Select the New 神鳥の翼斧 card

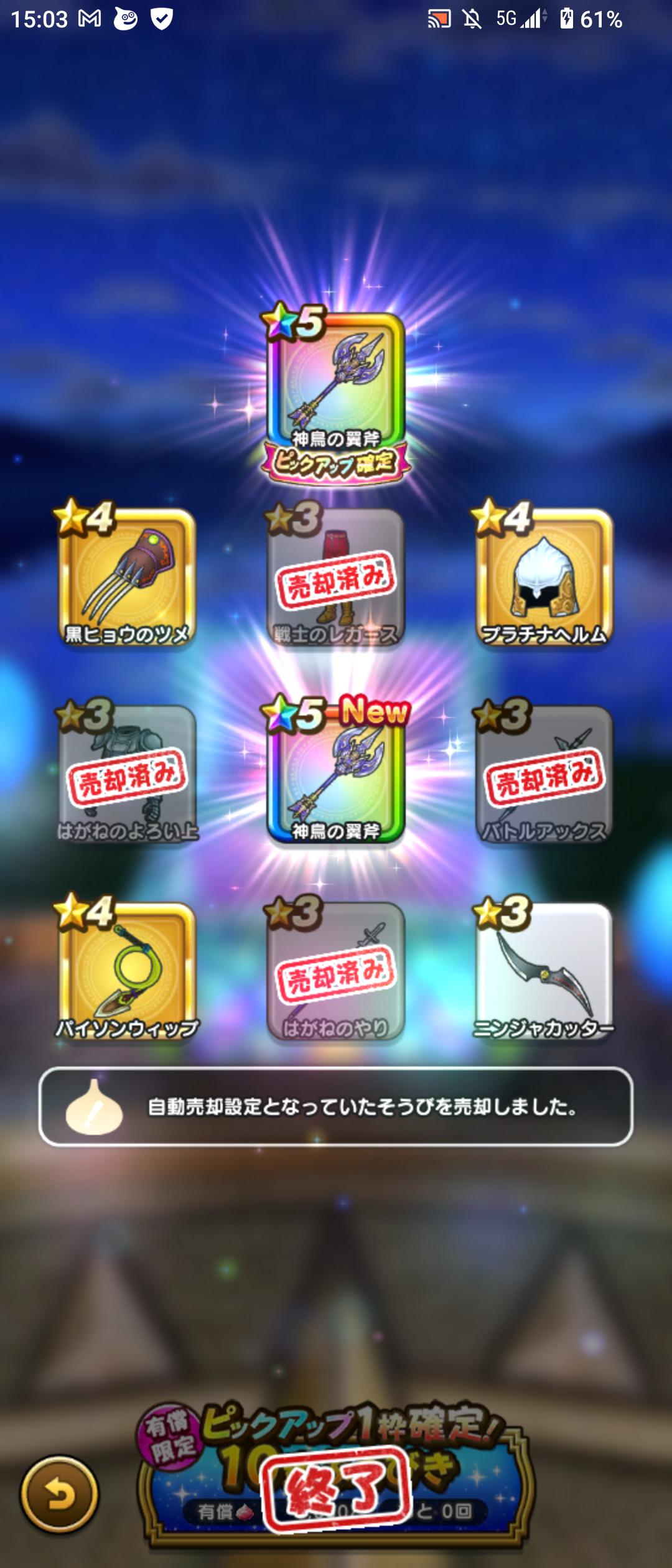(336, 775)
